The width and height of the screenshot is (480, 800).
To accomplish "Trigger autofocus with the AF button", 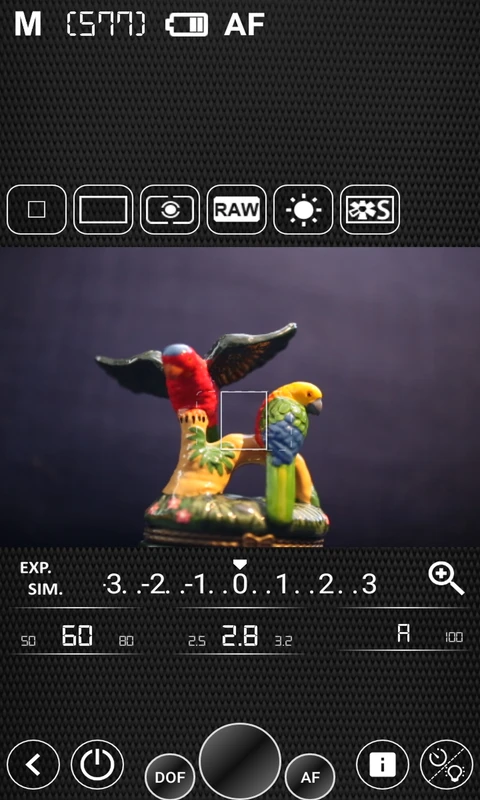I will click(x=310, y=778).
